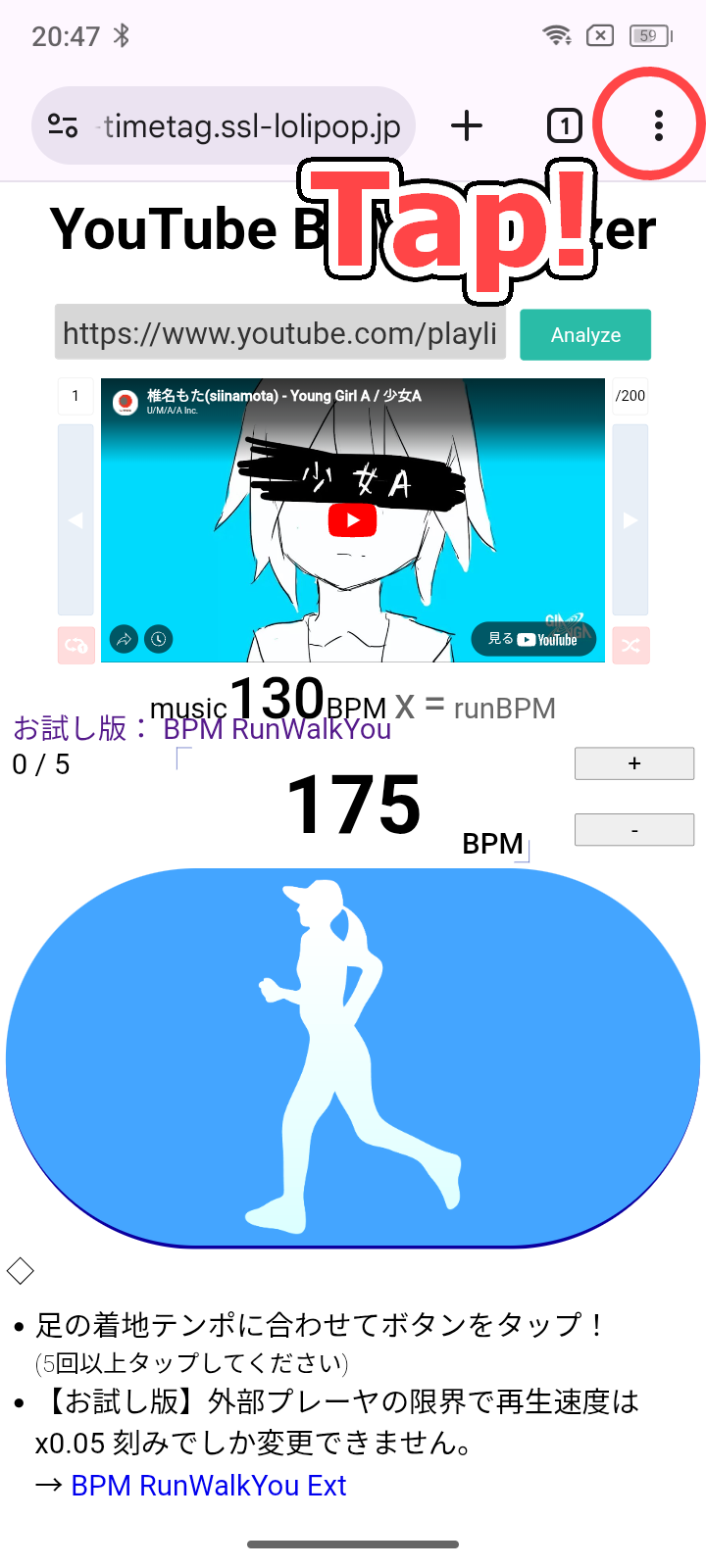706x1568 pixels.
Task: Add video to Watch Later via clock icon
Action: (x=158, y=639)
